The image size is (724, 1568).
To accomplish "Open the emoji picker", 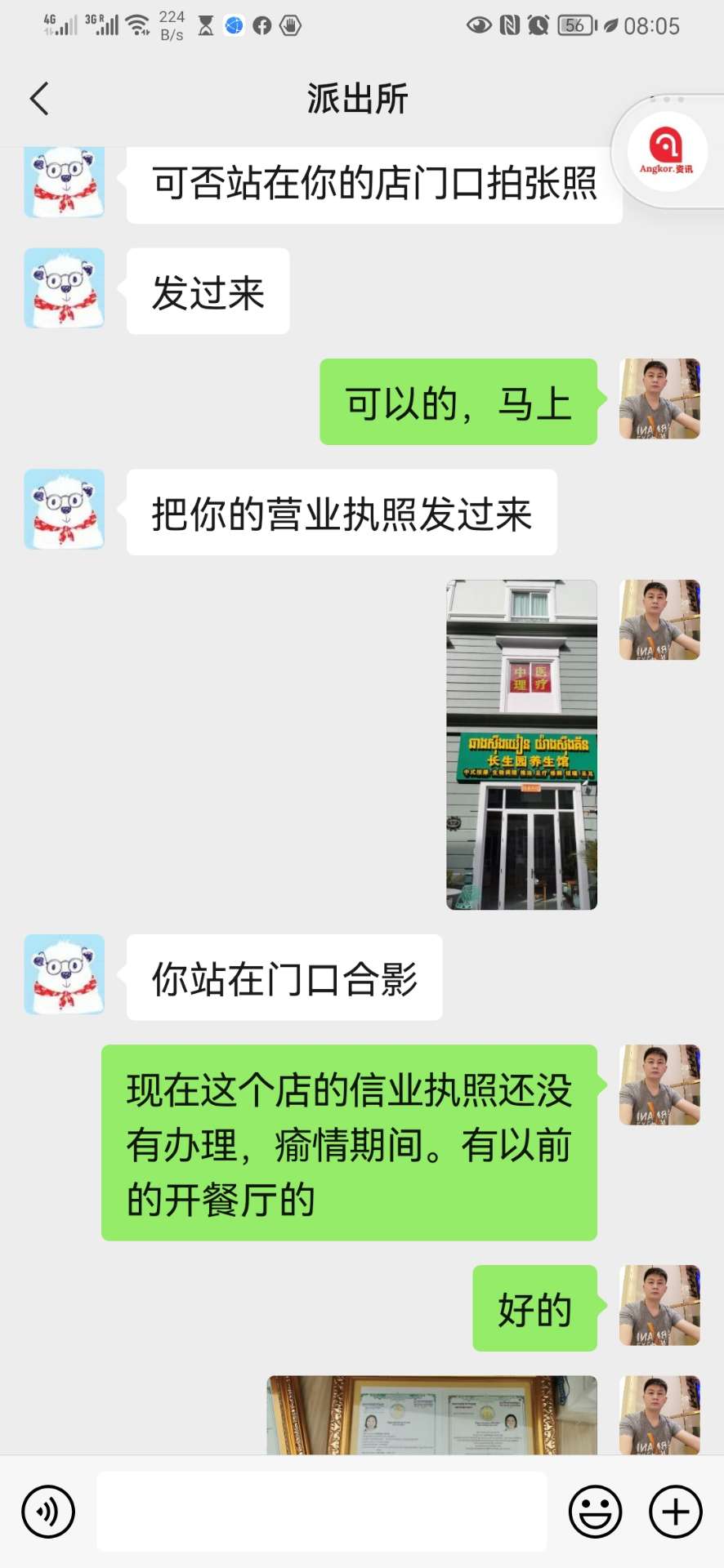I will pyautogui.click(x=595, y=1512).
